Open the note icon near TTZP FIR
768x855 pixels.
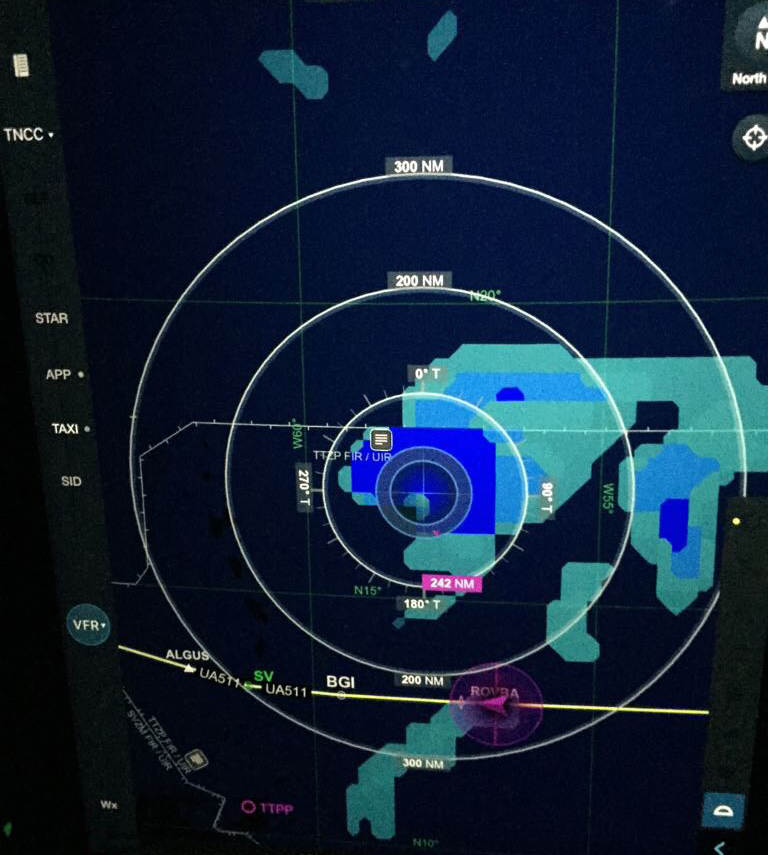[x=381, y=438]
